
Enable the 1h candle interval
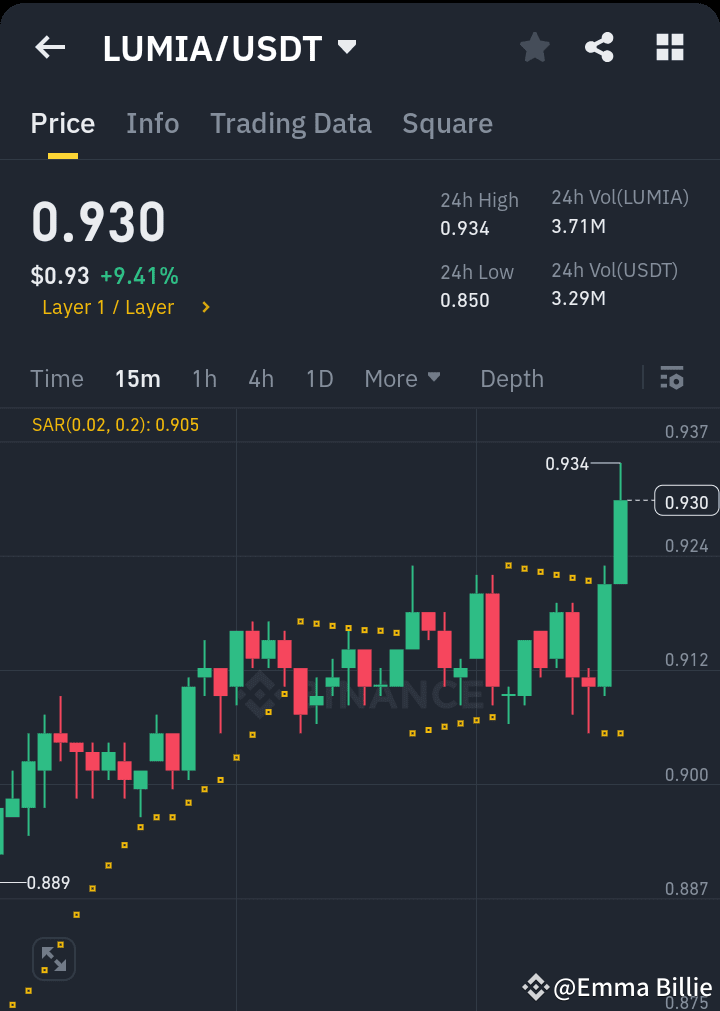pyautogui.click(x=204, y=379)
